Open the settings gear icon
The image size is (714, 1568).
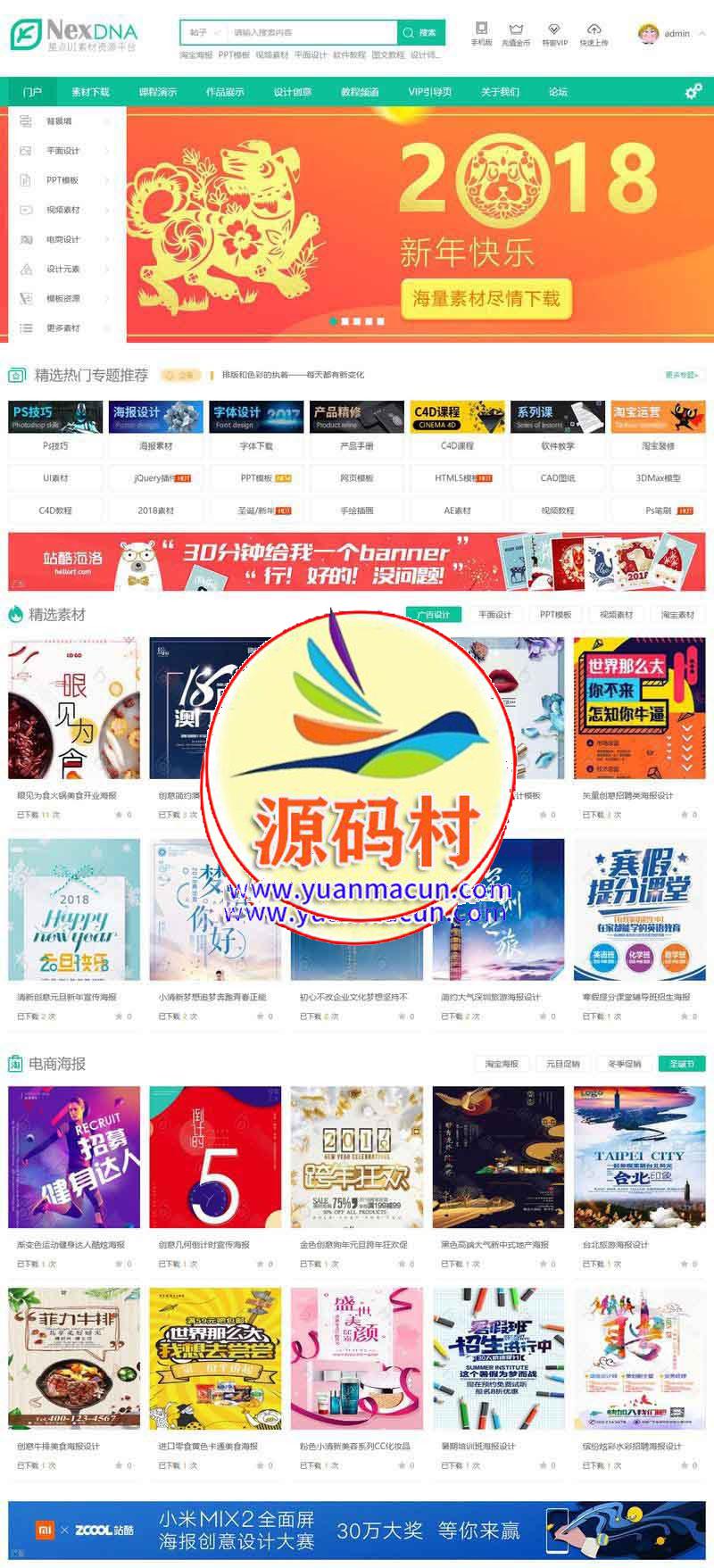[693, 92]
